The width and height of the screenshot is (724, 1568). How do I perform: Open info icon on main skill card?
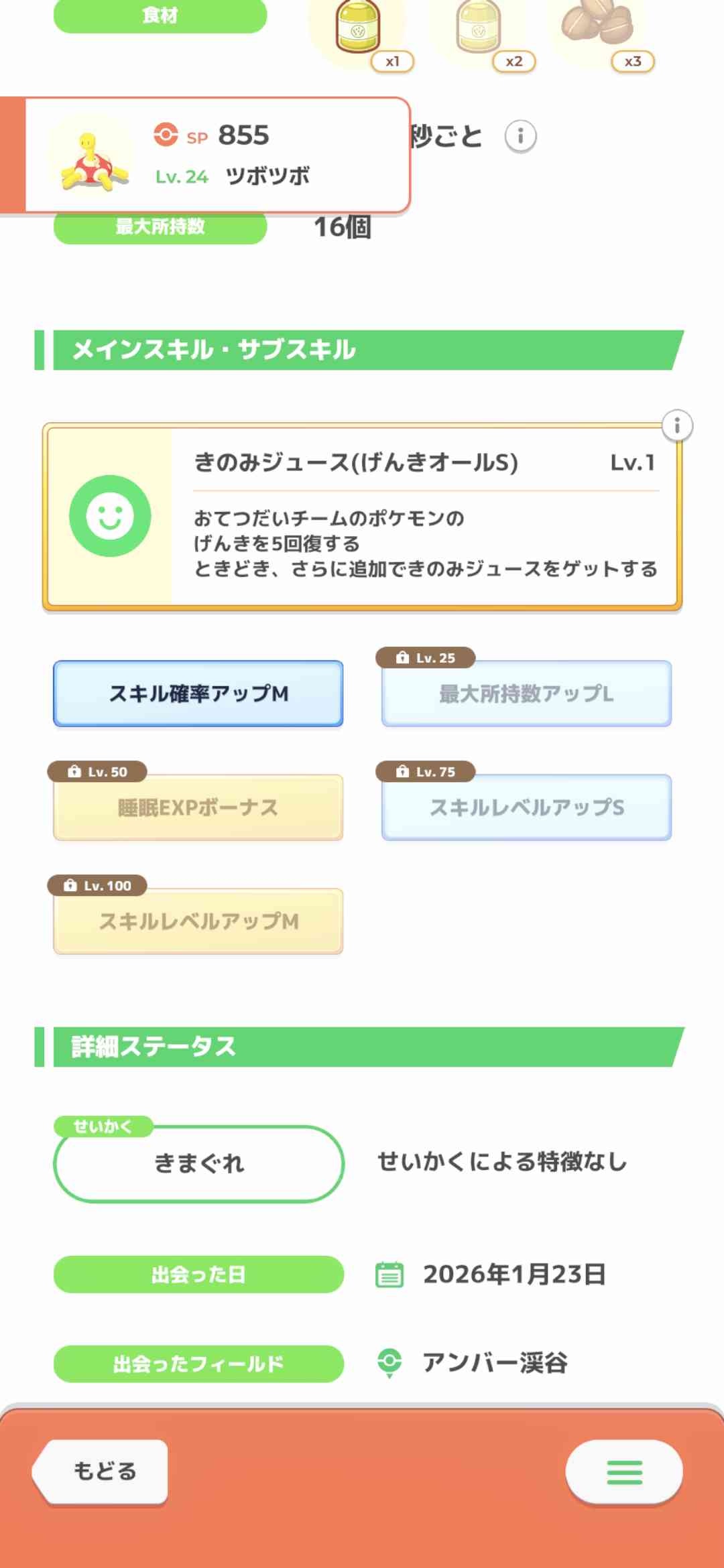[677, 426]
